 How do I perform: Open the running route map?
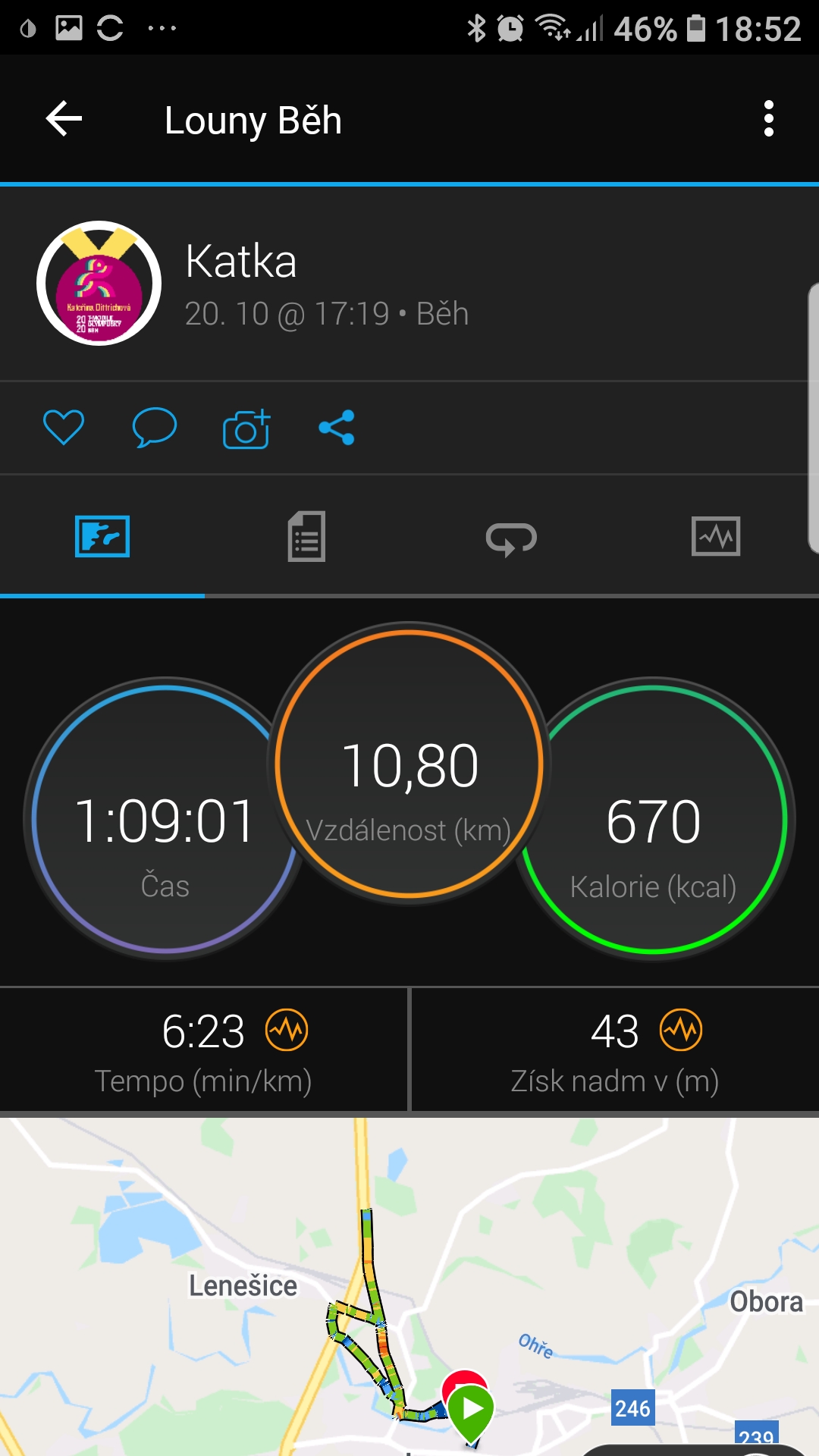(x=409, y=1286)
